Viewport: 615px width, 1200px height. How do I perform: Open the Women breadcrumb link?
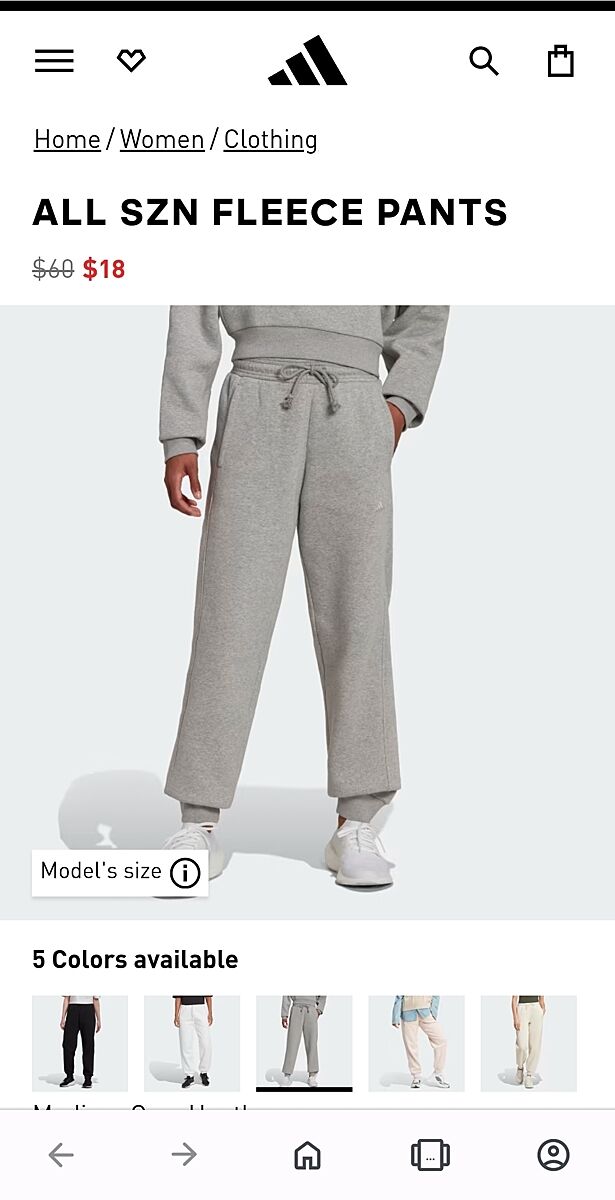[x=162, y=139]
